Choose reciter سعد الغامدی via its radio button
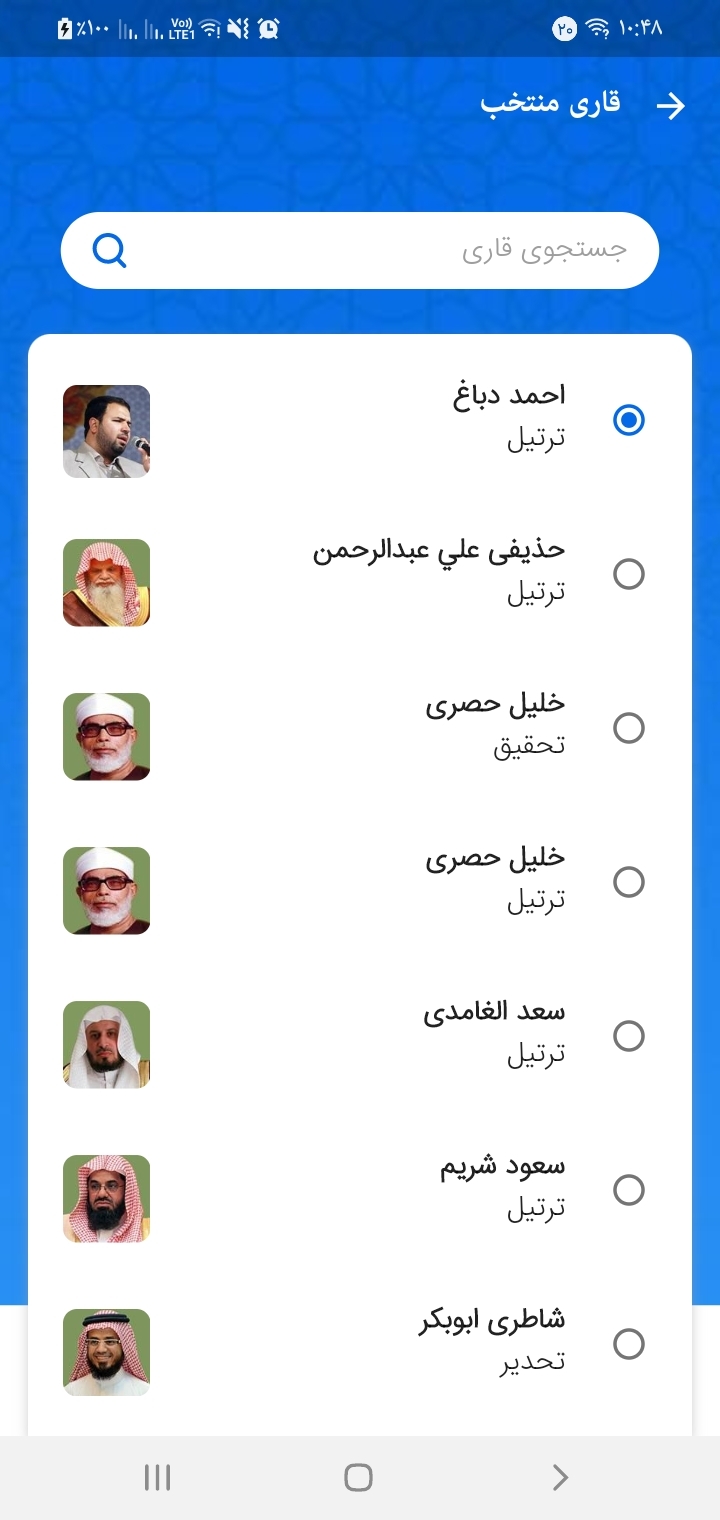The height and width of the screenshot is (1520, 720). (x=629, y=1036)
